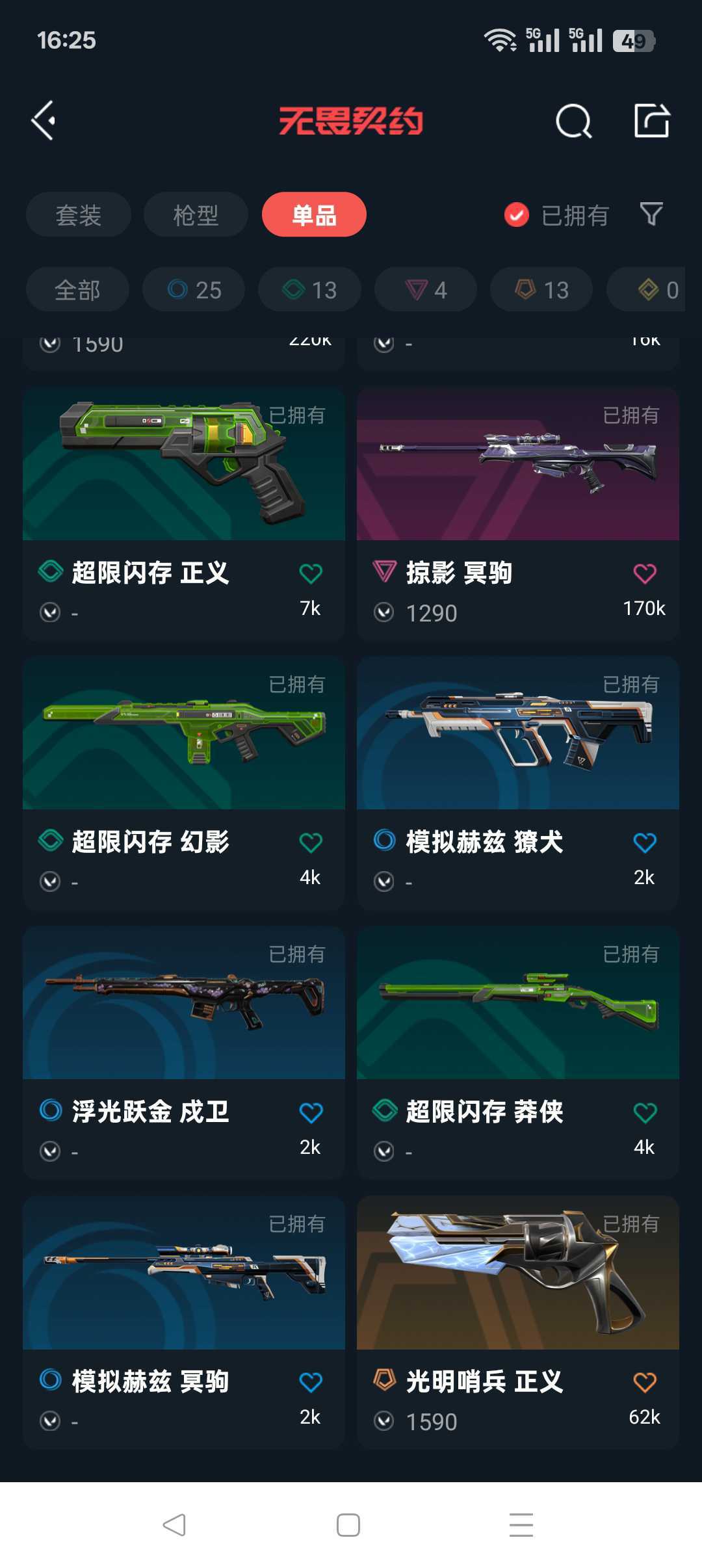The image size is (702, 1568).
Task: Filter by the orange tier chip showing 13
Action: pos(541,289)
